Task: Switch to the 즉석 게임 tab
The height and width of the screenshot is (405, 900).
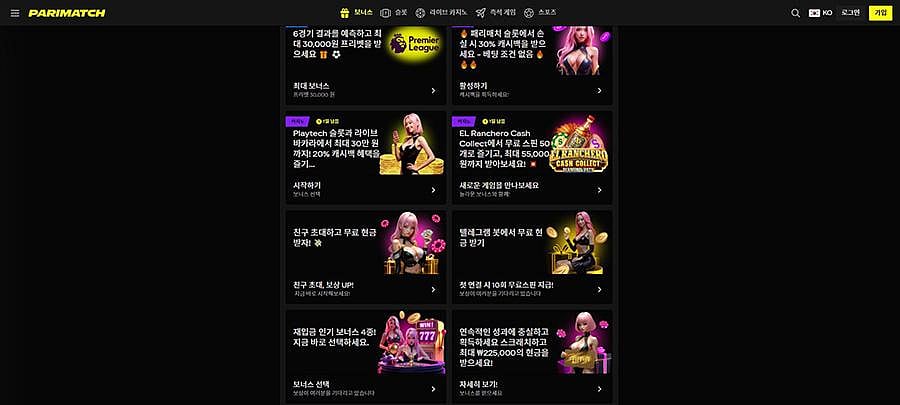Action: tap(497, 13)
